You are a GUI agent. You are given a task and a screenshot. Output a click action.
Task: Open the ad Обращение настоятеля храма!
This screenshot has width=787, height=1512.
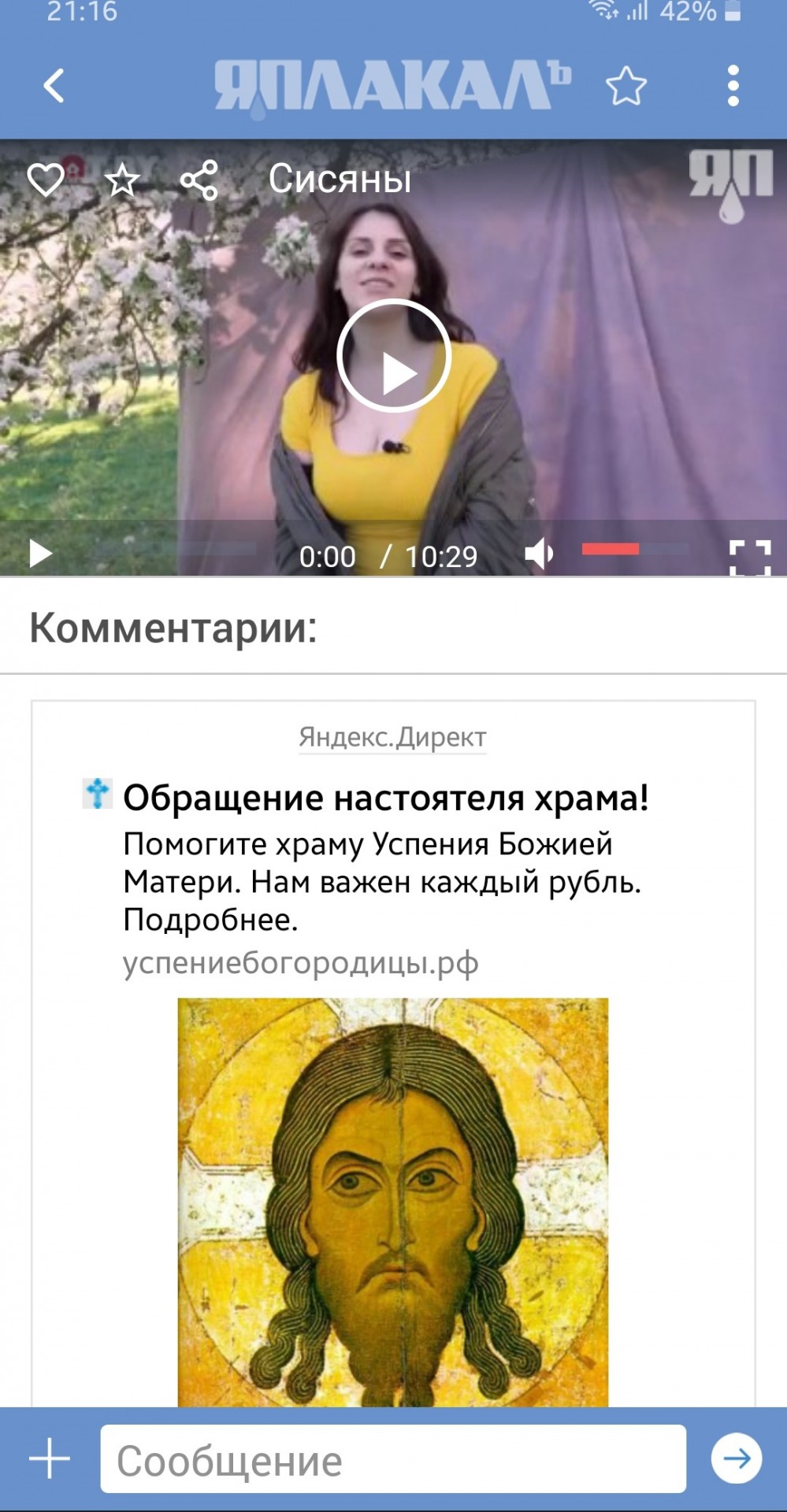[x=386, y=798]
